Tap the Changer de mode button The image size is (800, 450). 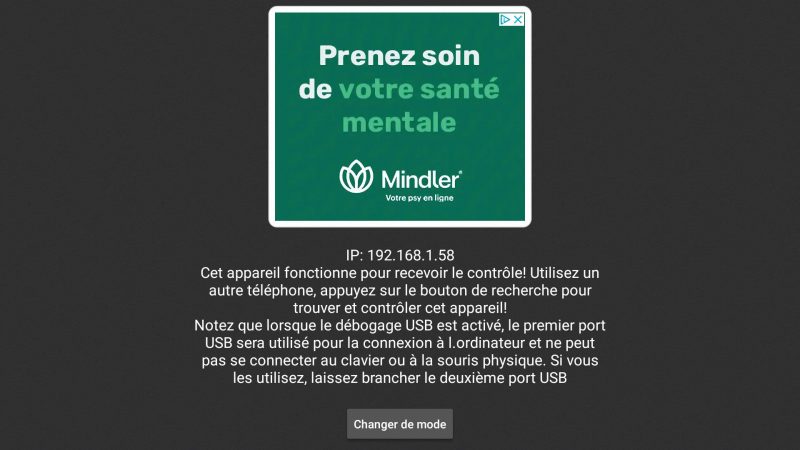400,423
